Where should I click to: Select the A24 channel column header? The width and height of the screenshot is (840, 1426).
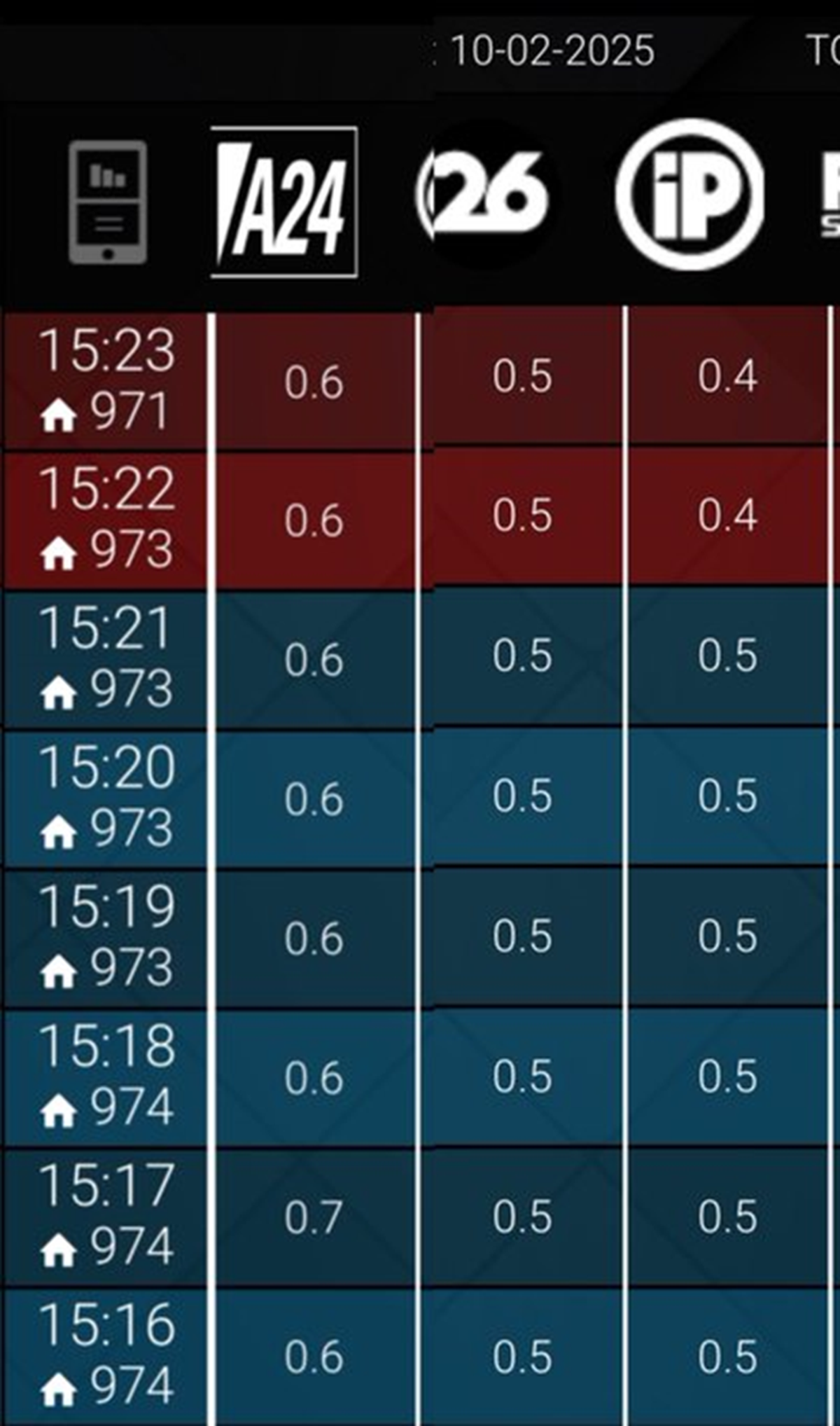284,202
